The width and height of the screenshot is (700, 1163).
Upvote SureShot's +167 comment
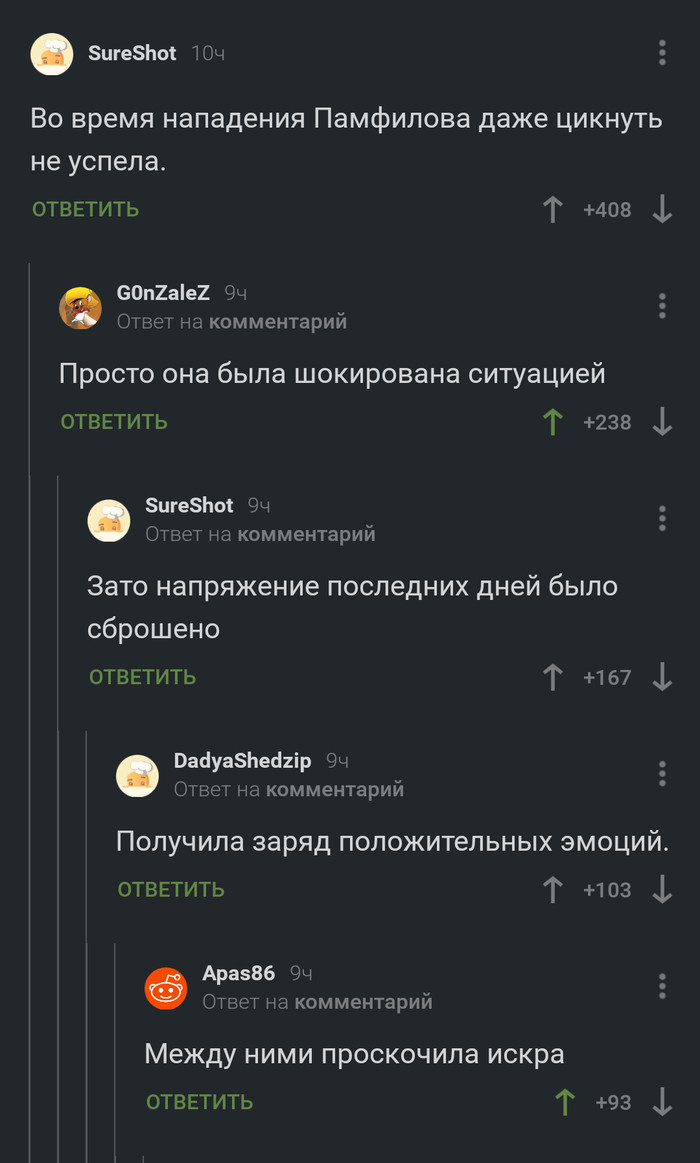552,677
